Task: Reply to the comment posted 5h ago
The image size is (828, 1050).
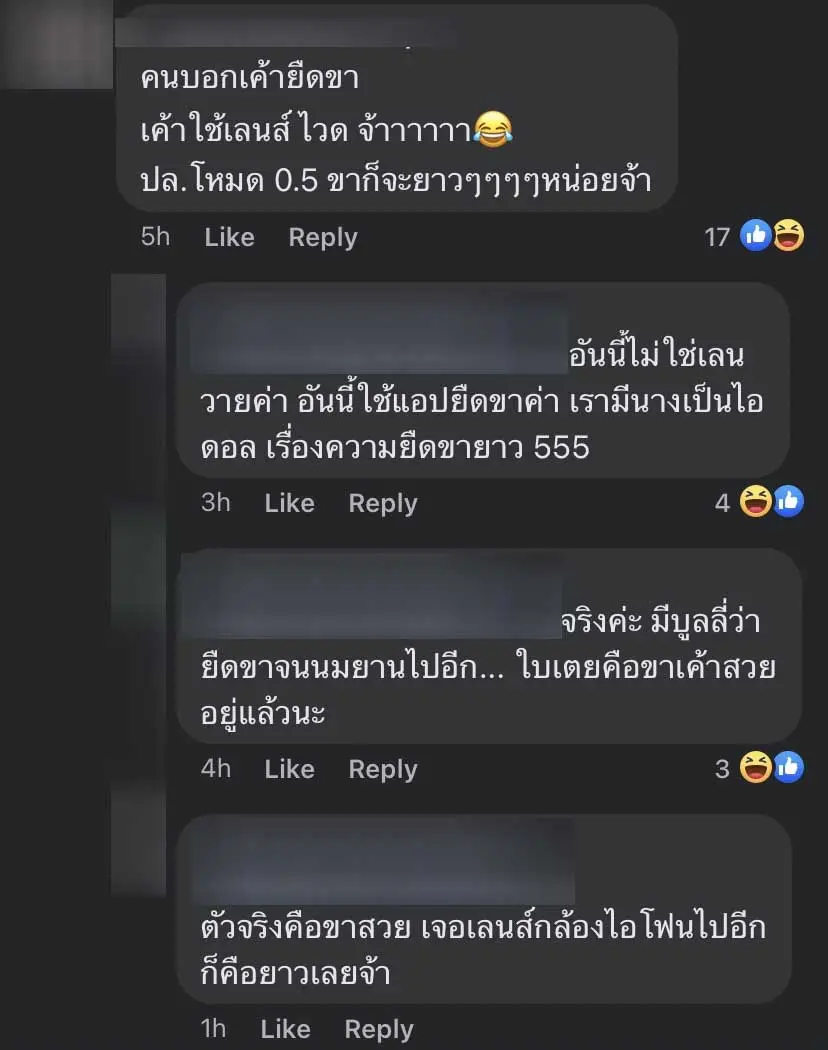Action: [322, 237]
